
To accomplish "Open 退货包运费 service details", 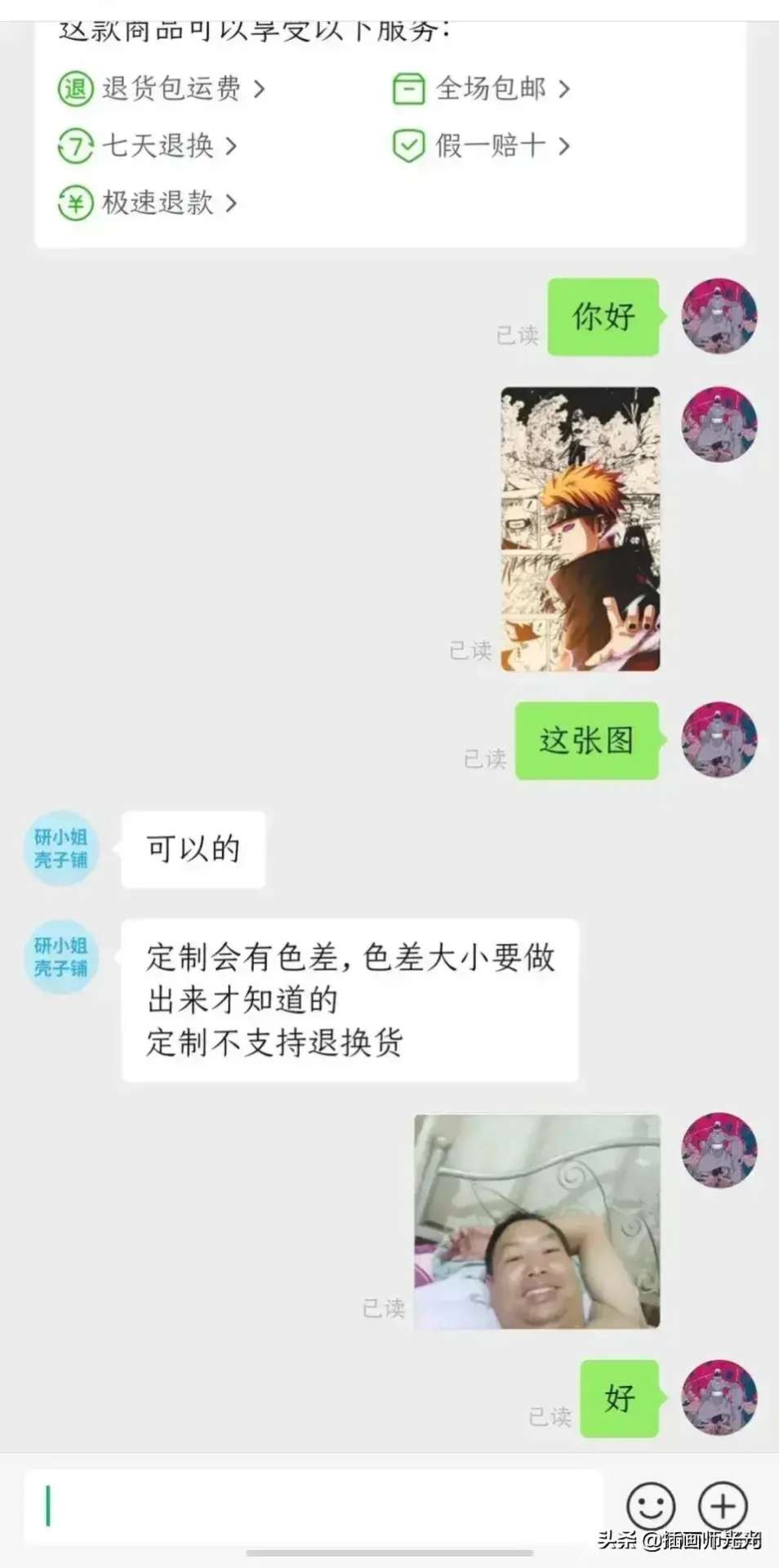I will tap(162, 88).
